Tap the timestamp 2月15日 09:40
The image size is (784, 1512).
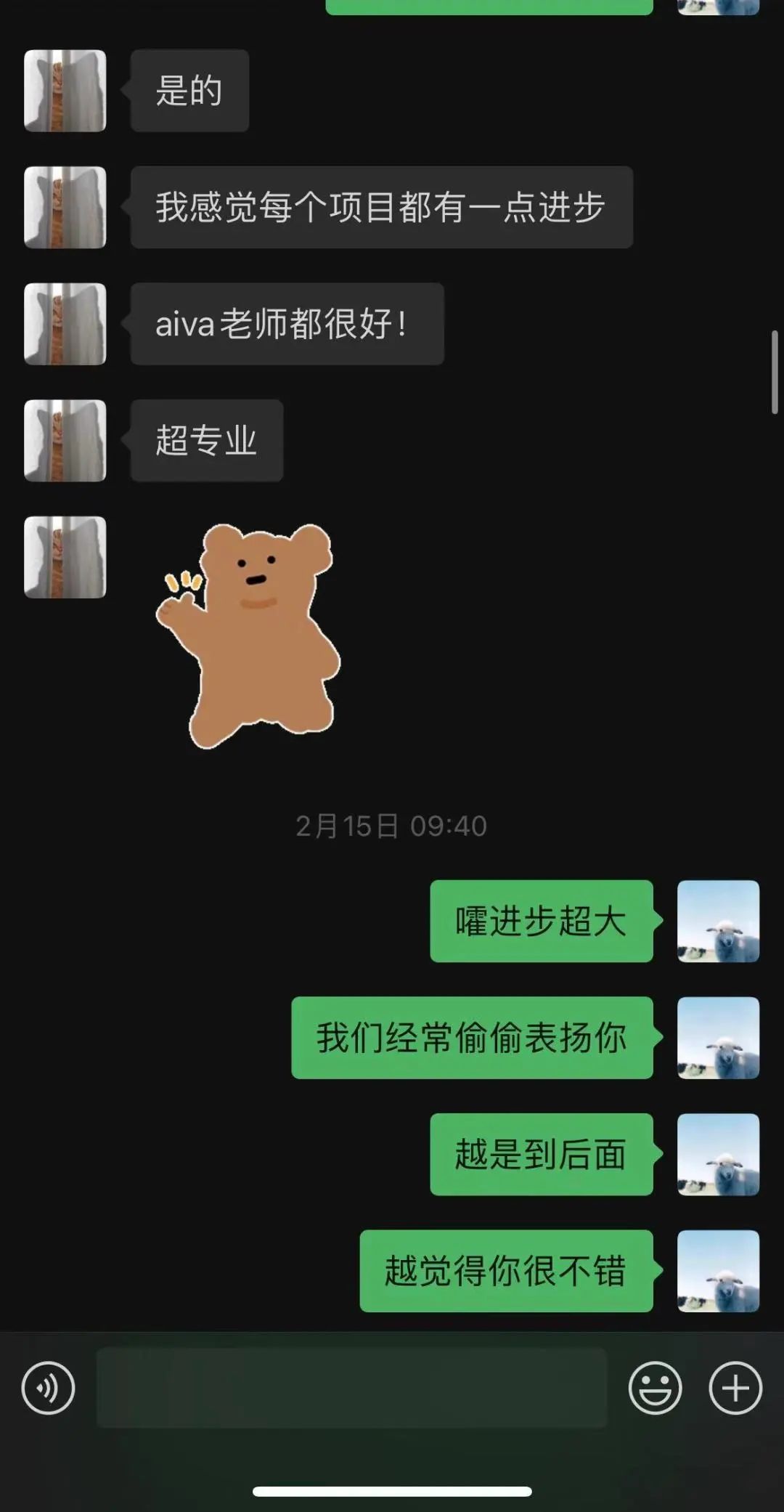point(392,826)
